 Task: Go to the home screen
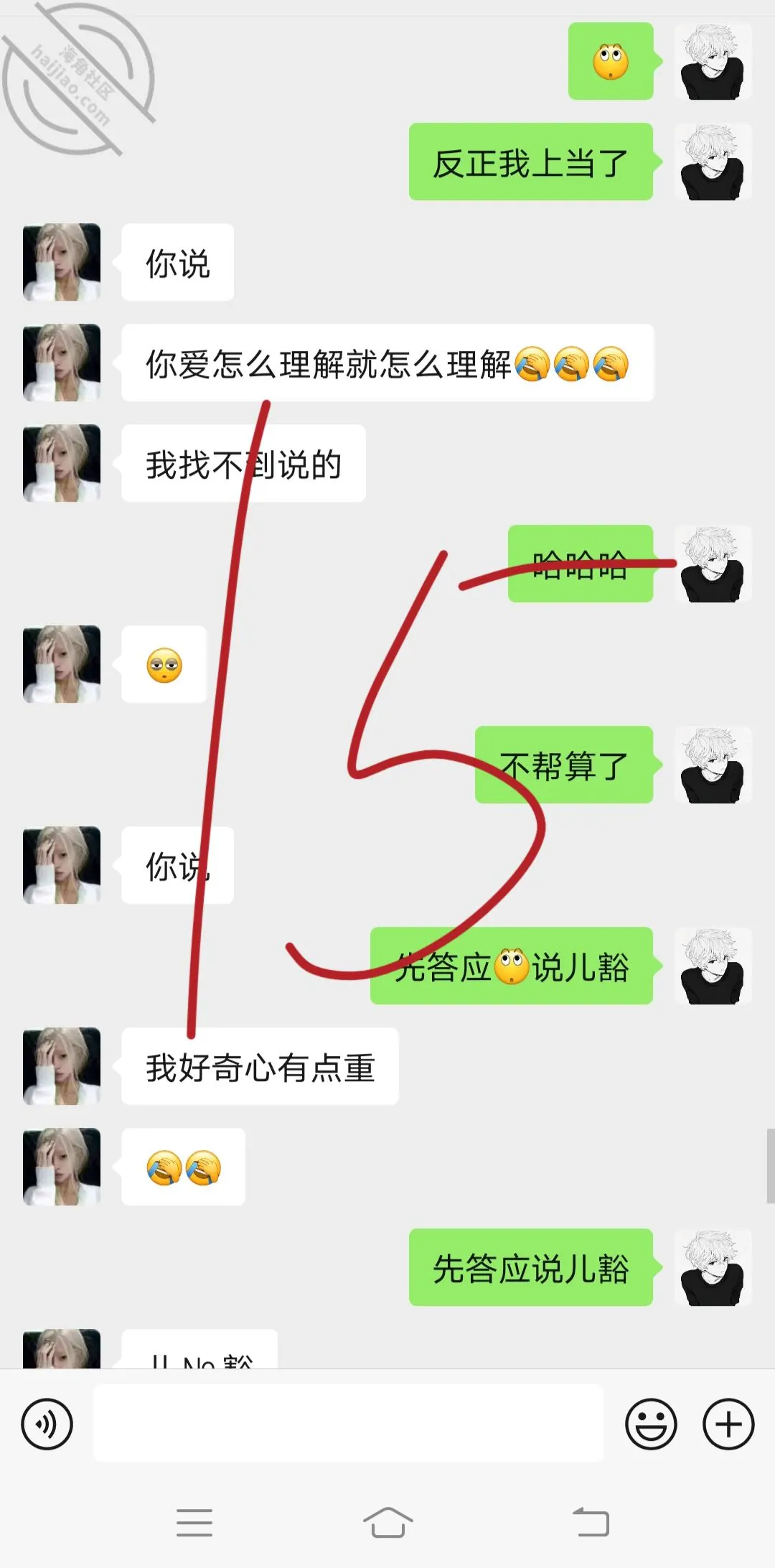coord(387,1521)
